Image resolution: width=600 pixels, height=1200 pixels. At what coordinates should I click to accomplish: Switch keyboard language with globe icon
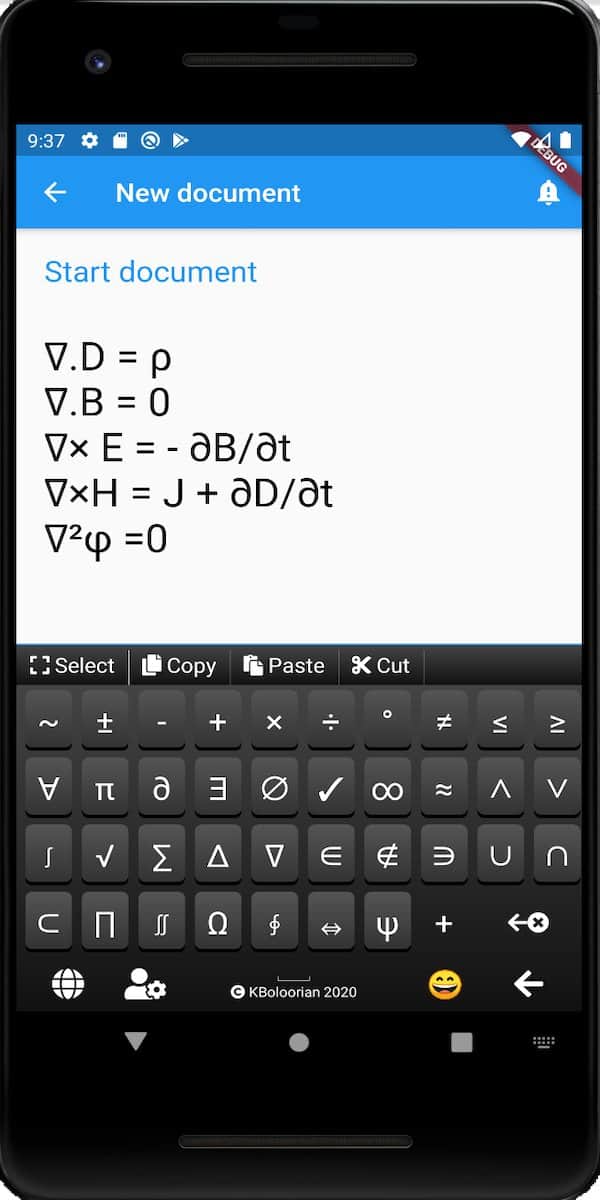tap(68, 985)
